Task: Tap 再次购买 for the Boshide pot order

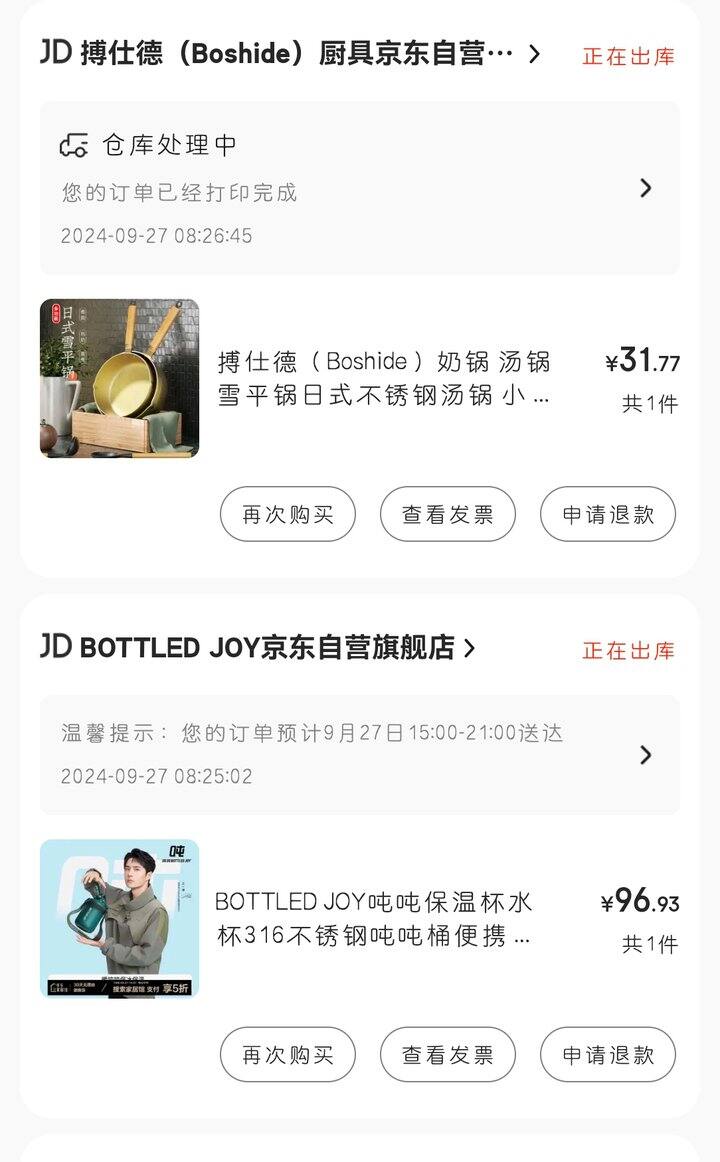Action: tap(287, 514)
